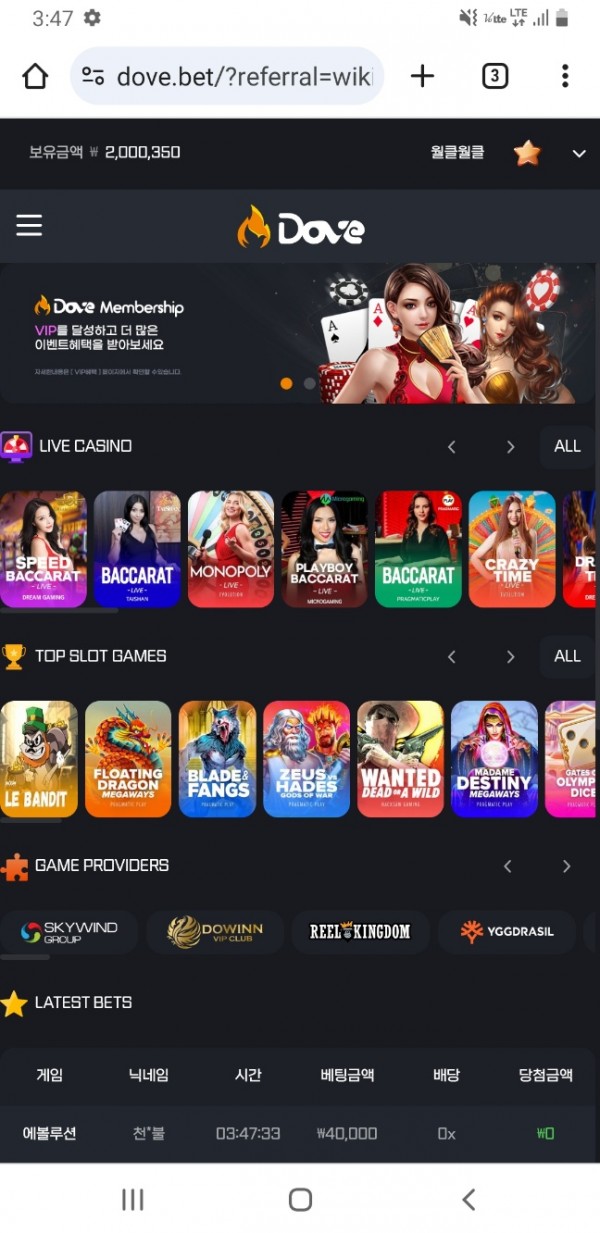
Task: Add a new browser tab
Action: click(x=423, y=76)
